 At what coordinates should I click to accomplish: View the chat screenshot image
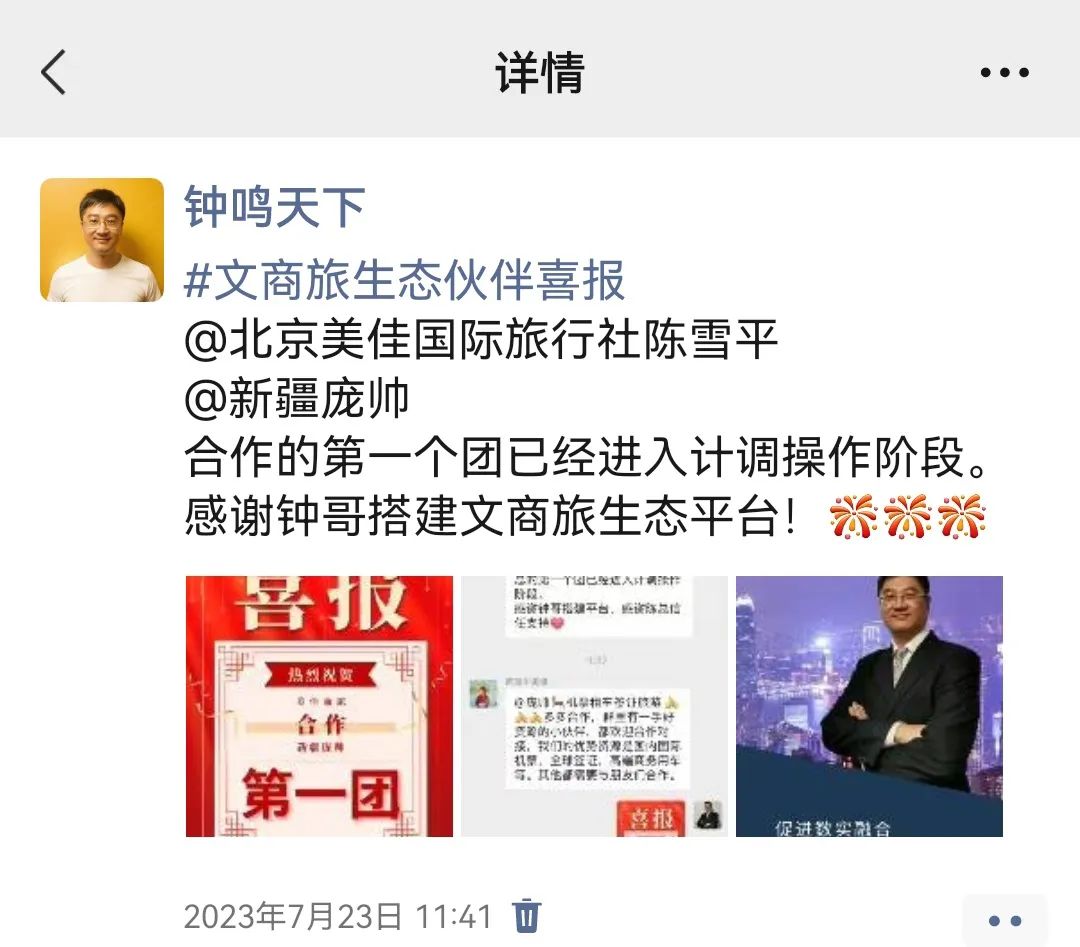[594, 706]
